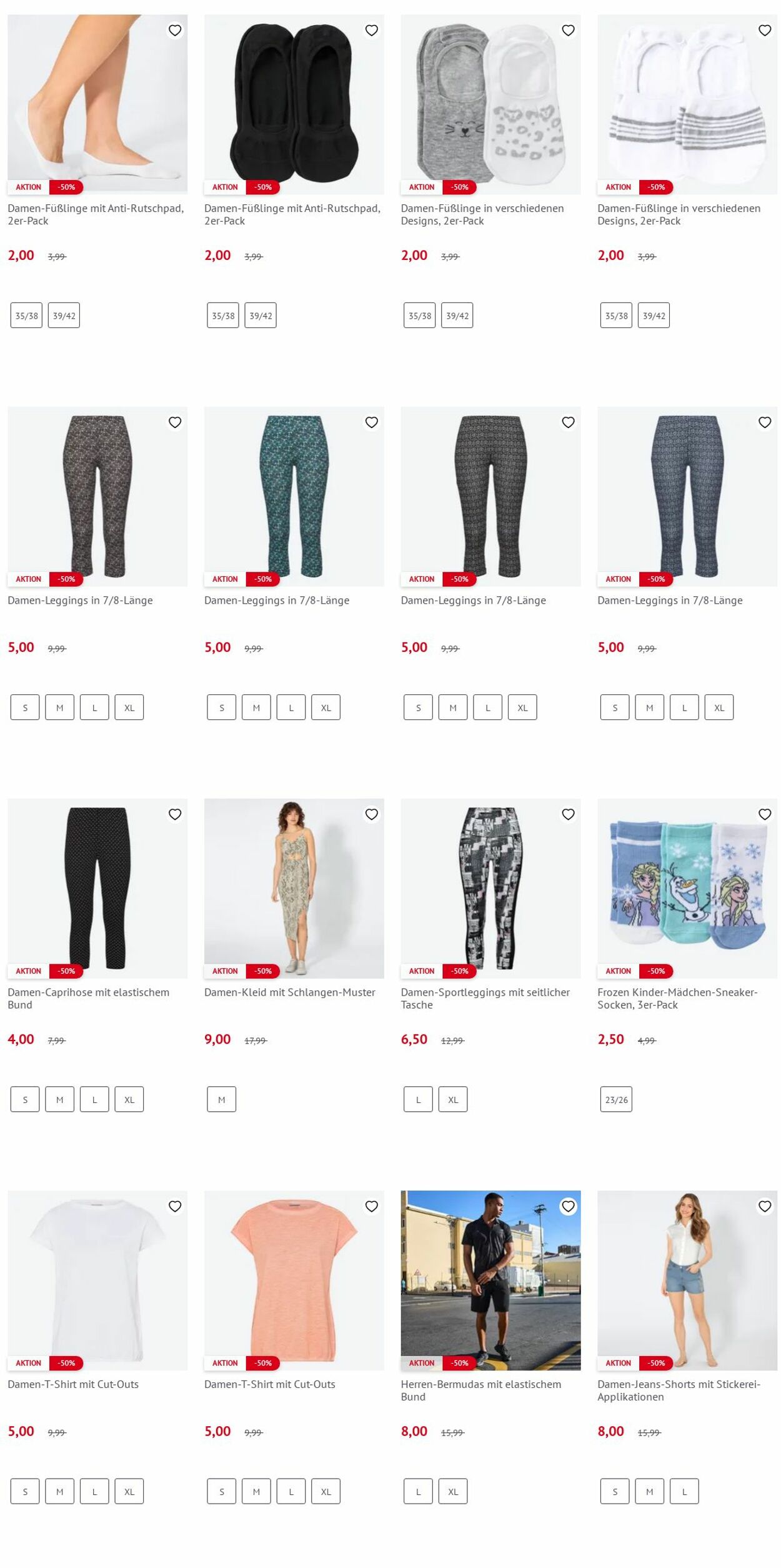Select size M for Damen-Kleid mit Schlangen-Muster

point(221,1099)
